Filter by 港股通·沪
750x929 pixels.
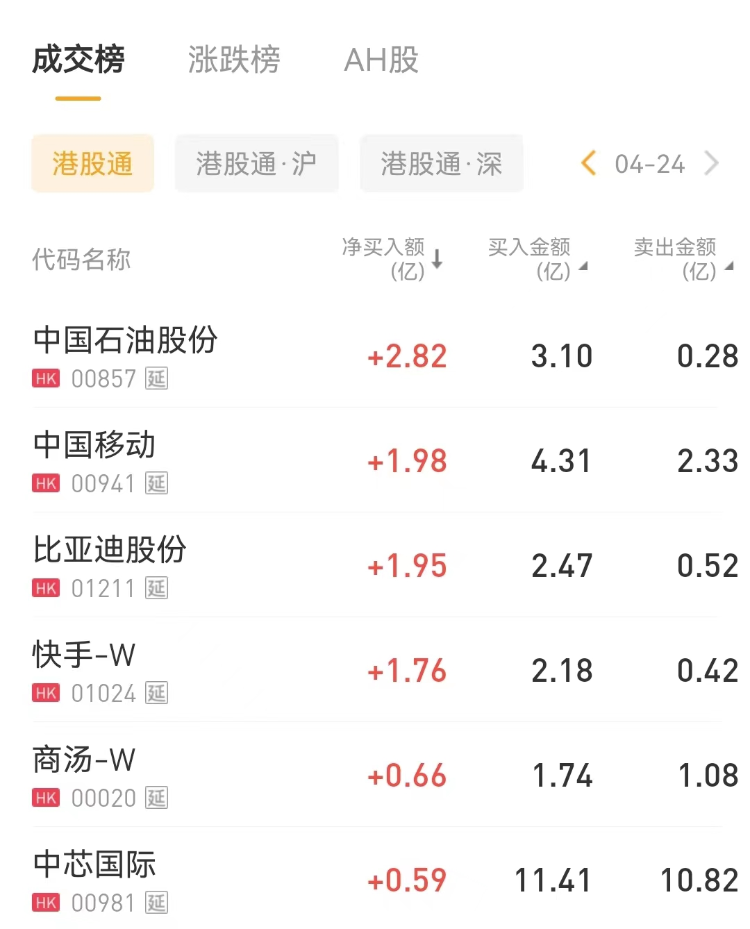(x=256, y=164)
